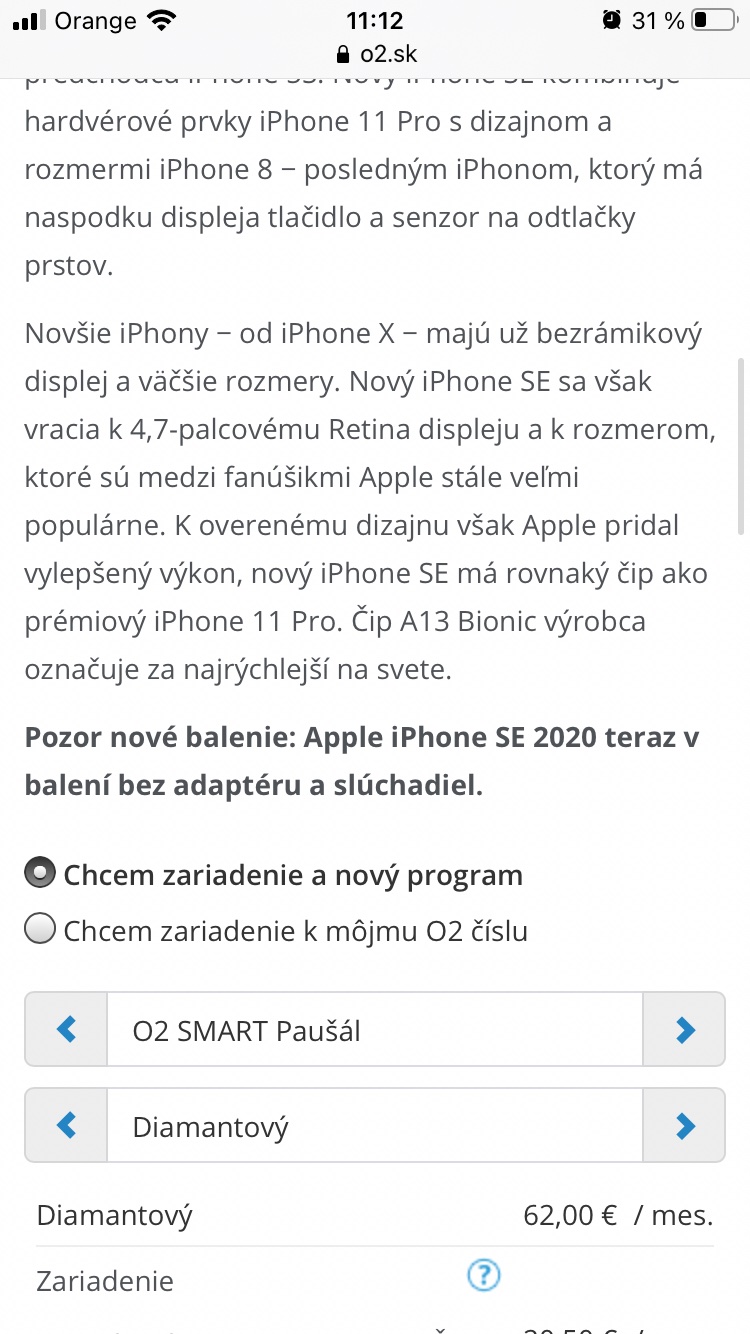Select 'Chcem zariadenie a nový program' option
The height and width of the screenshot is (1334, 750).
click(x=40, y=875)
